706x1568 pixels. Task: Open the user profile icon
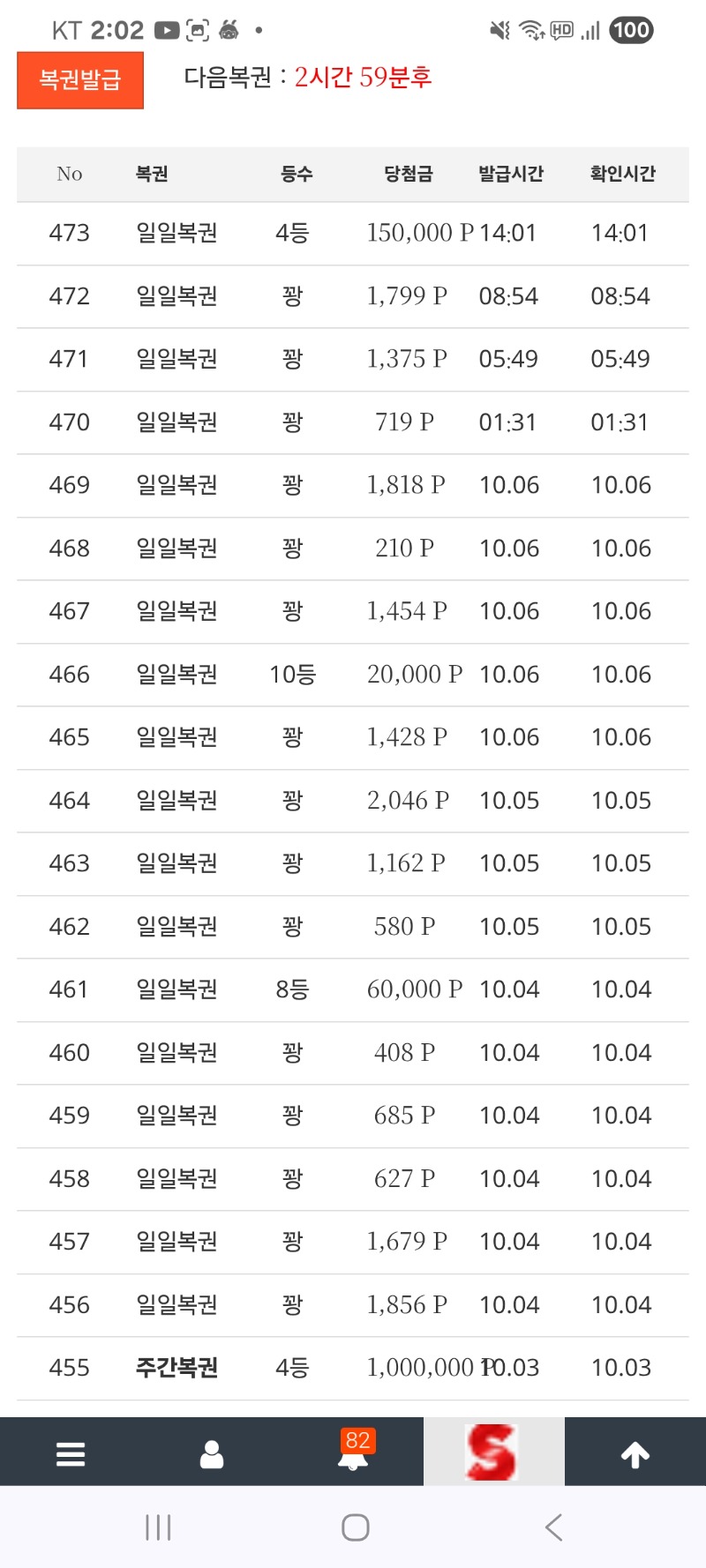(212, 1453)
